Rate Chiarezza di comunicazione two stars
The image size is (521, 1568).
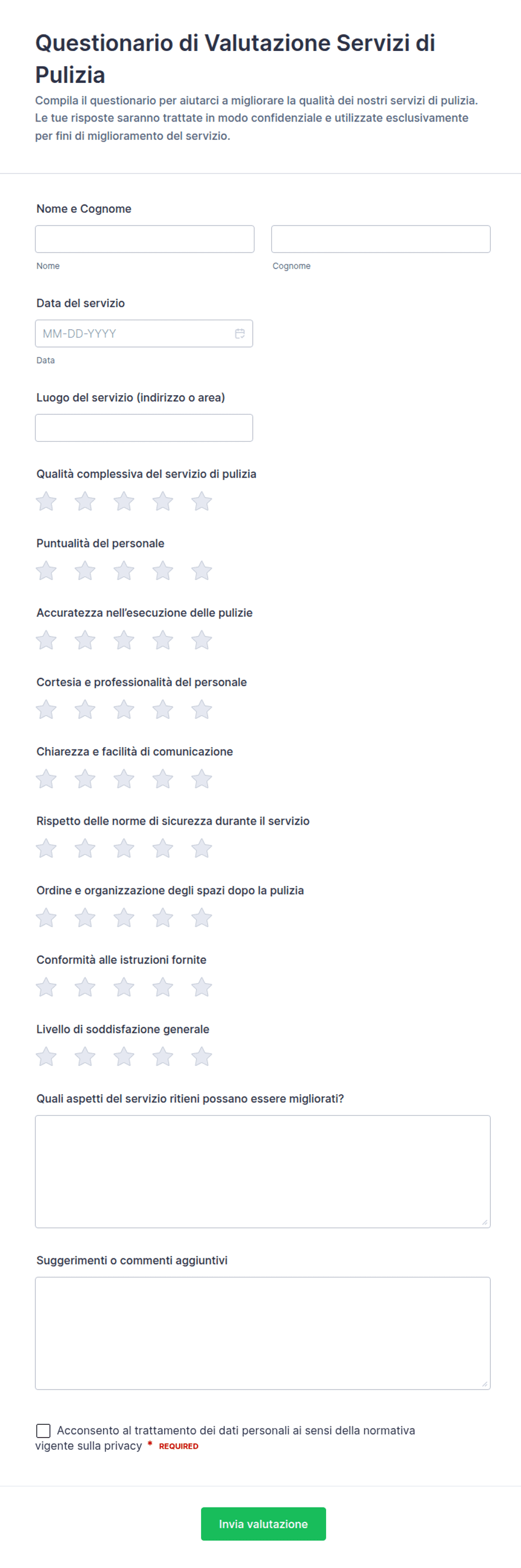coord(85,779)
